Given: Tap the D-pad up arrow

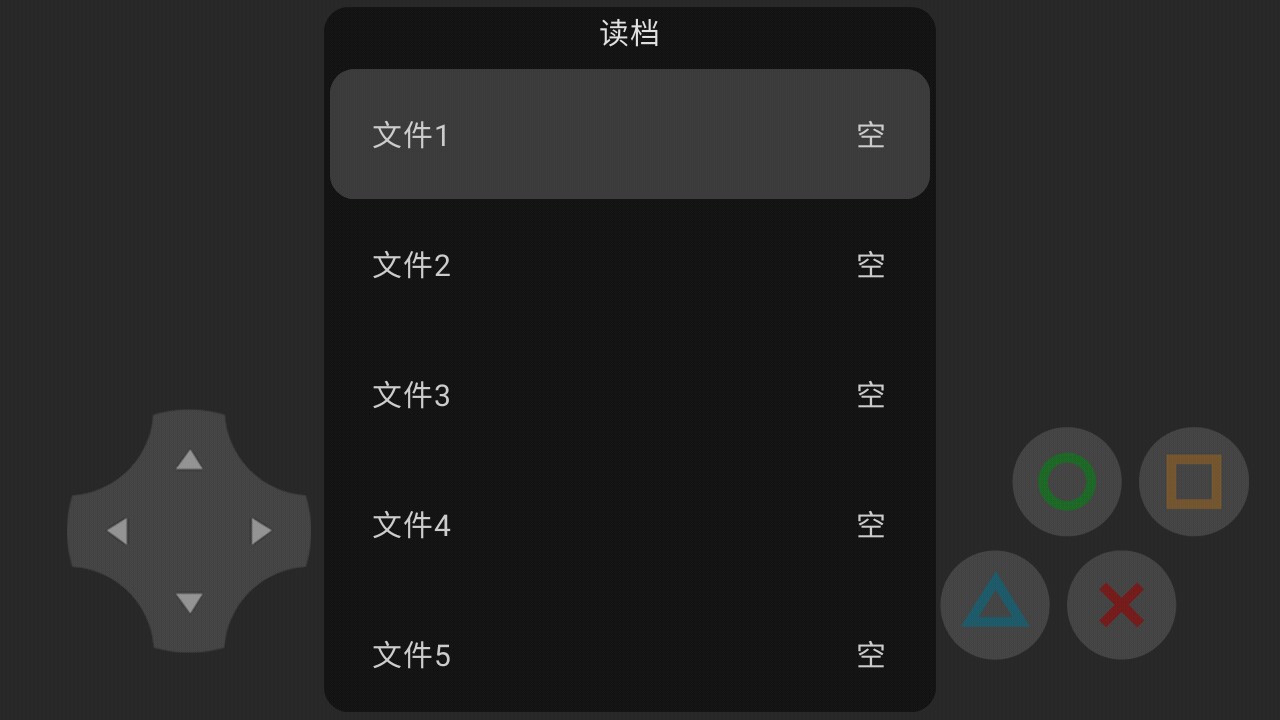Looking at the screenshot, I should [x=189, y=460].
